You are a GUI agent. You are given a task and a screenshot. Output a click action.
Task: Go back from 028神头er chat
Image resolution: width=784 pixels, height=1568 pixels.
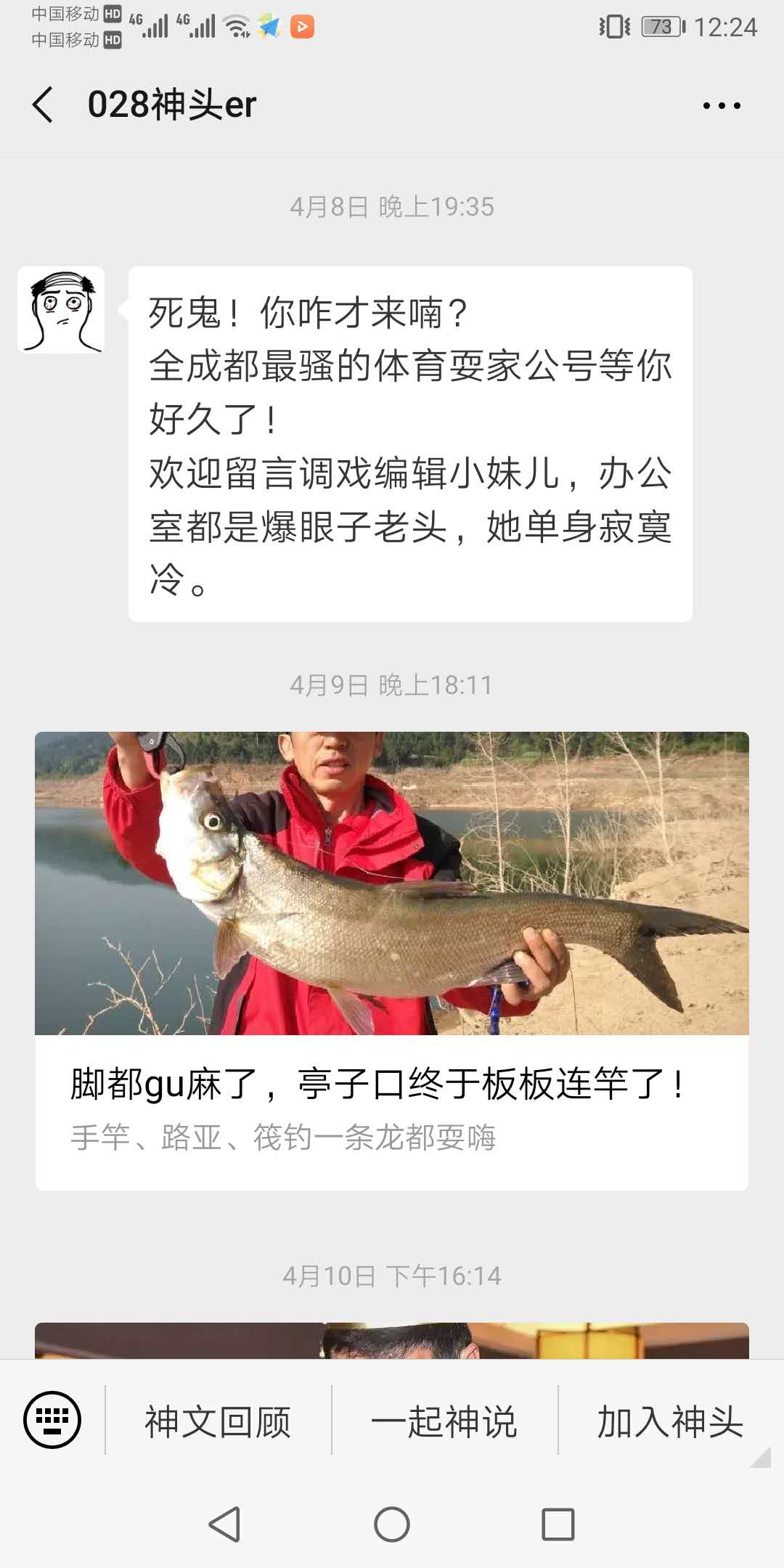(x=44, y=105)
